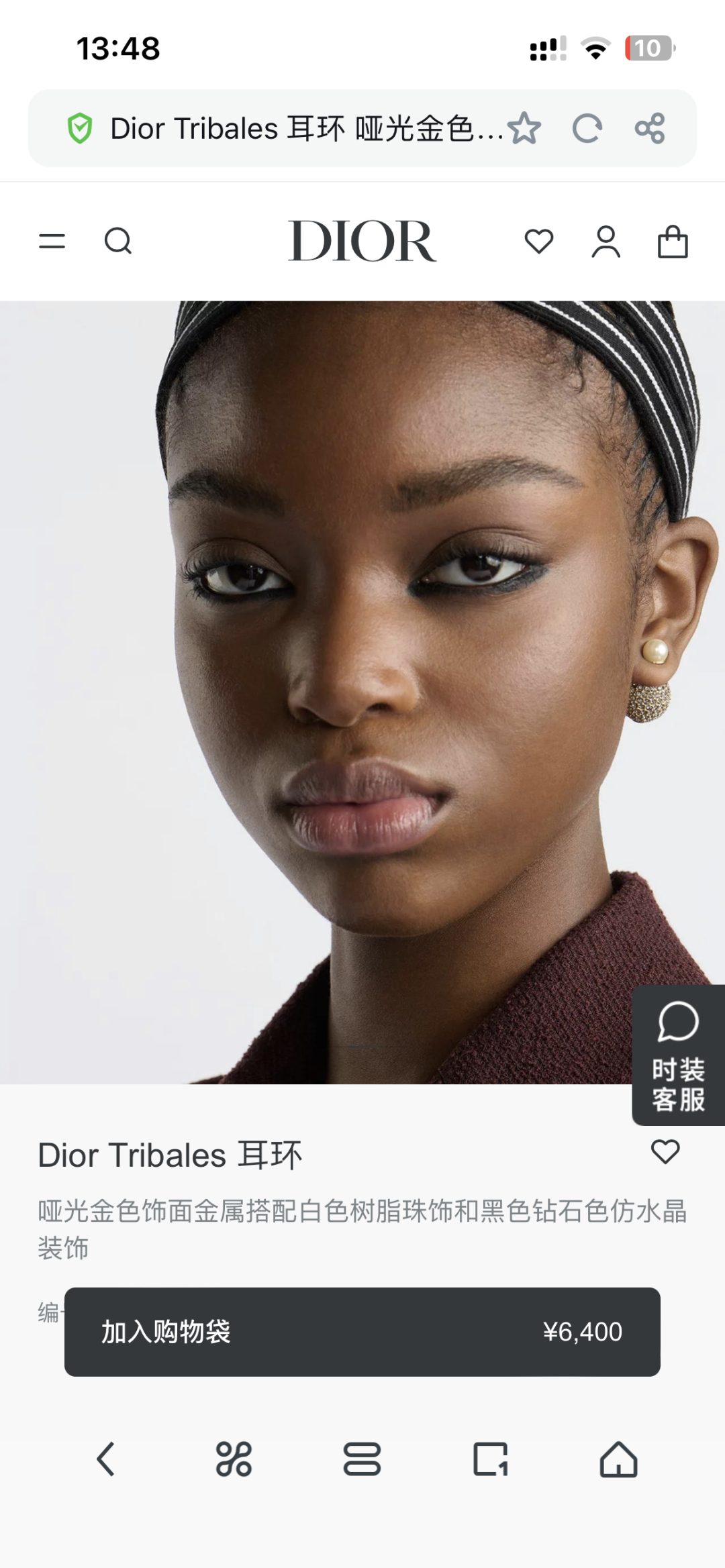View open browser tabs
This screenshot has height=1568, width=725.
click(490, 1459)
